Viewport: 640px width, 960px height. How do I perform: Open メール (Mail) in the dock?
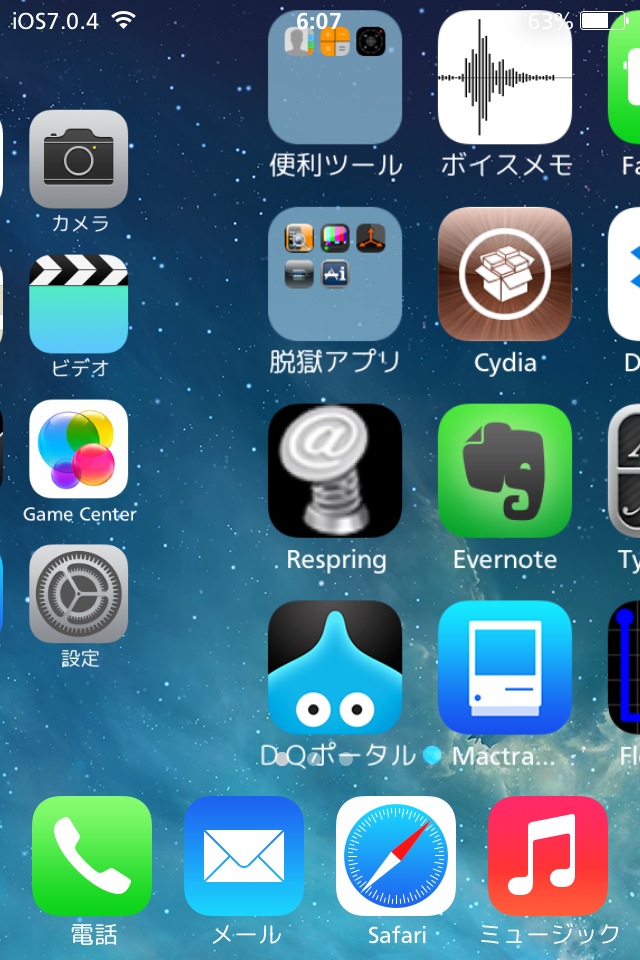244,856
